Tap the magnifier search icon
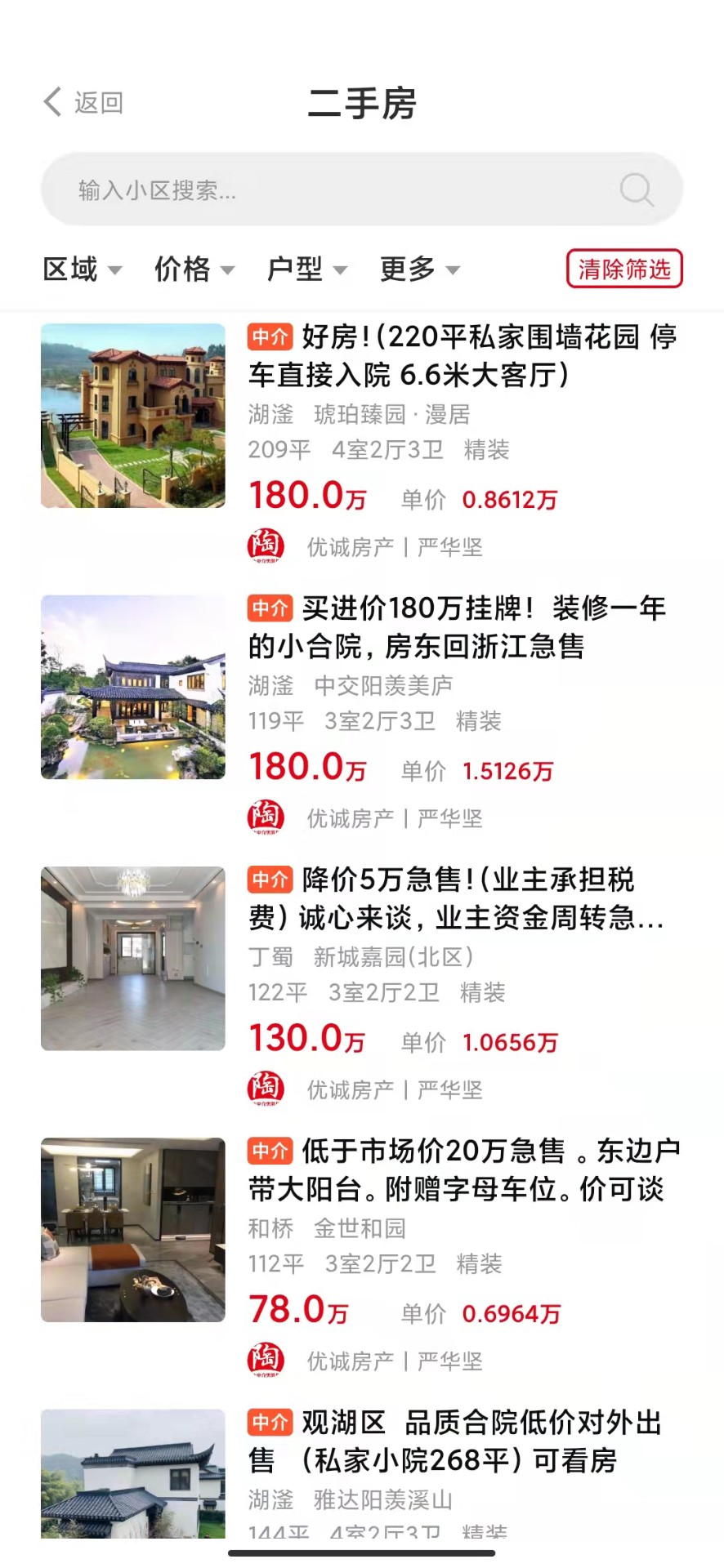Image resolution: width=724 pixels, height=1568 pixels. click(x=636, y=190)
